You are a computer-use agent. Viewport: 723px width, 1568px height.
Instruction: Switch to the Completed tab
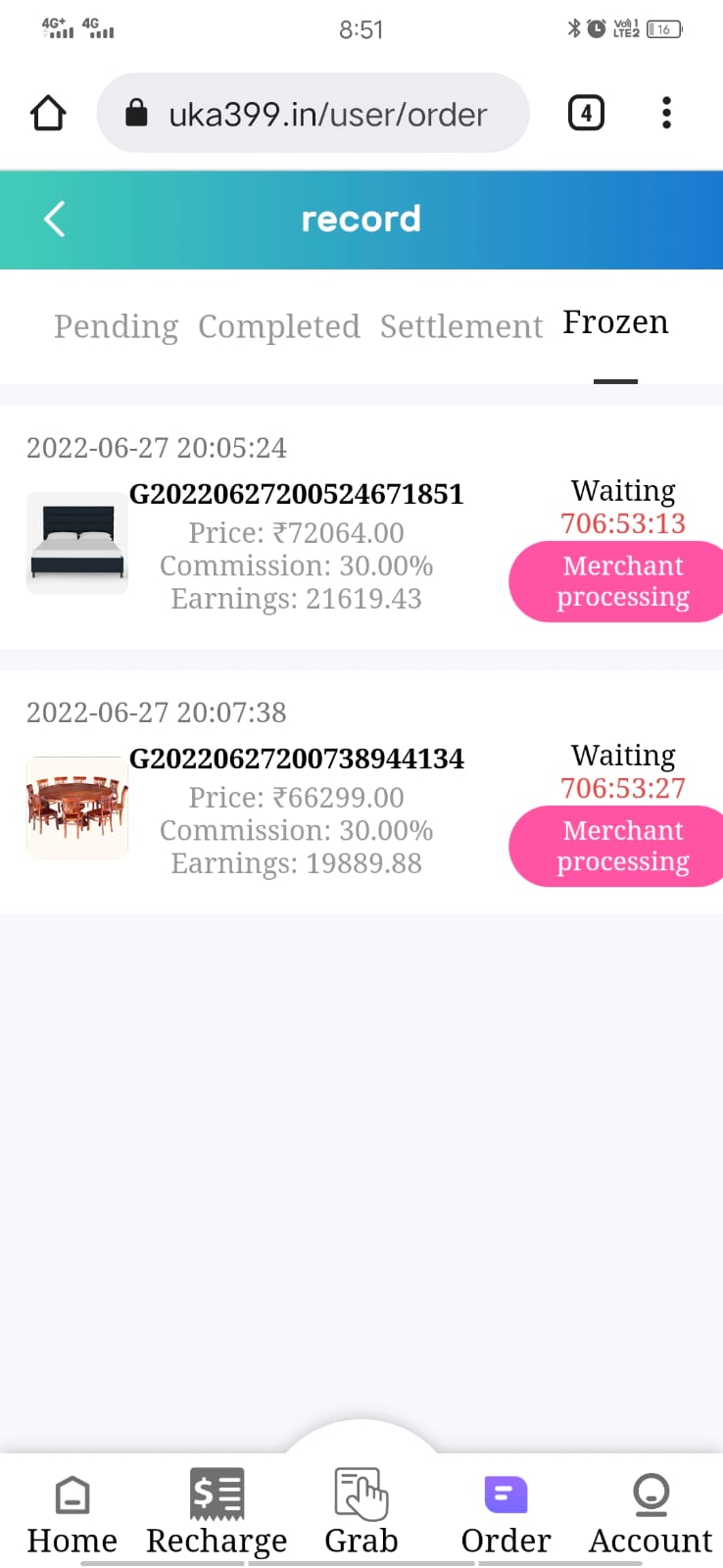pos(278,326)
